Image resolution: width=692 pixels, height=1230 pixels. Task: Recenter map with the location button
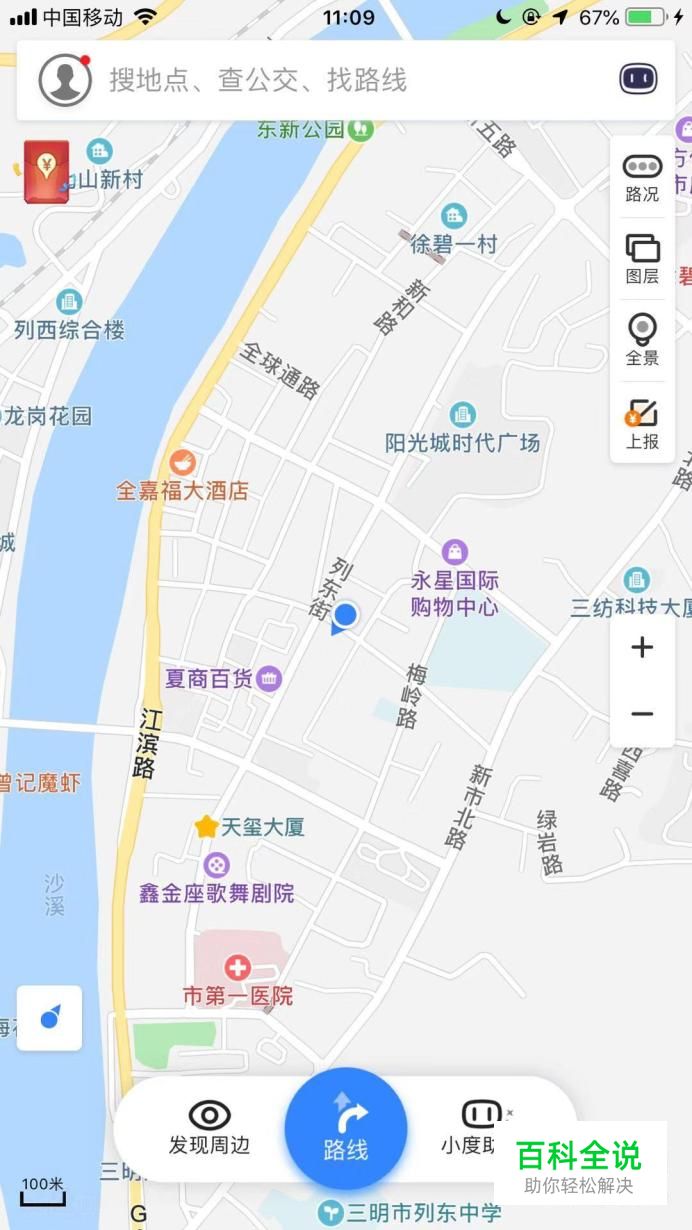[x=49, y=1018]
